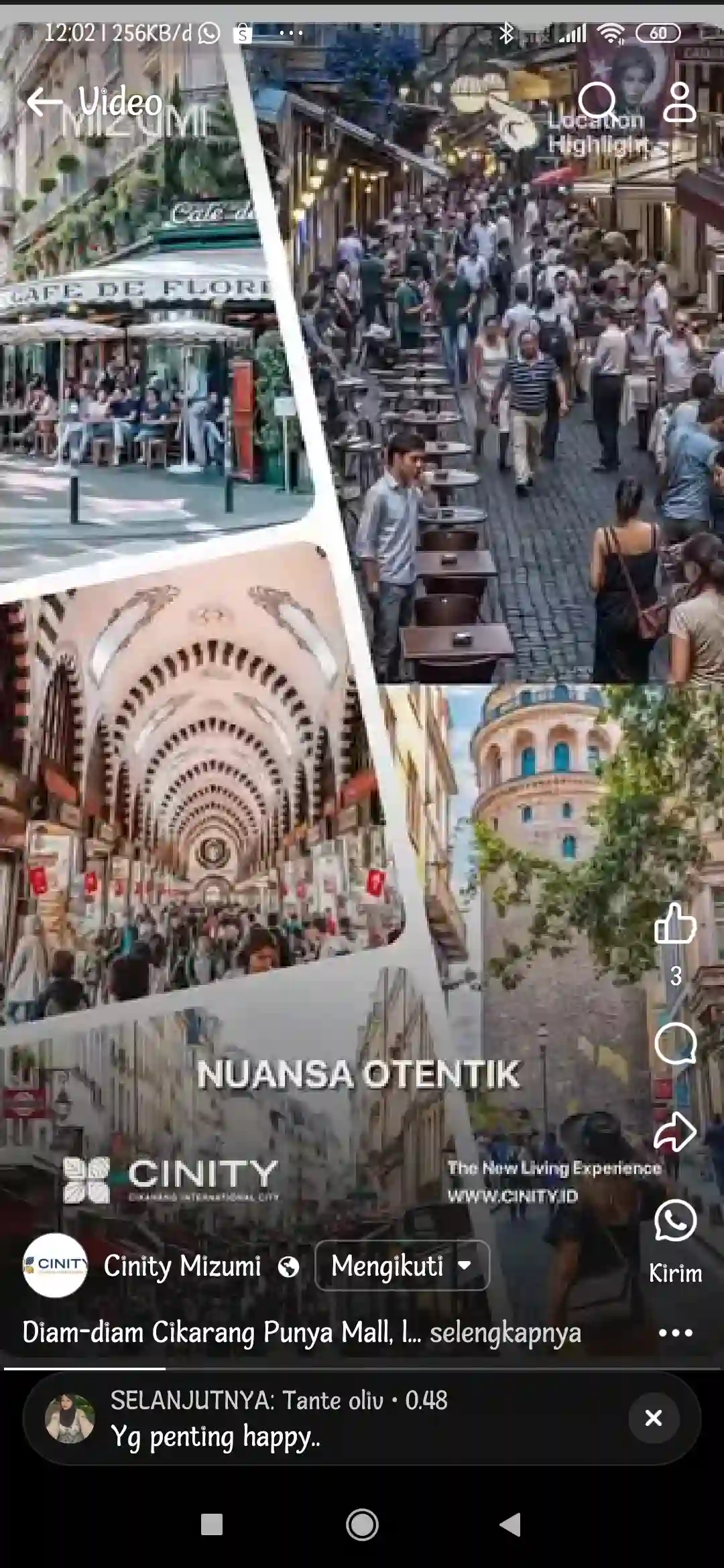The width and height of the screenshot is (724, 1568).
Task: Open comments on this video
Action: [675, 1043]
